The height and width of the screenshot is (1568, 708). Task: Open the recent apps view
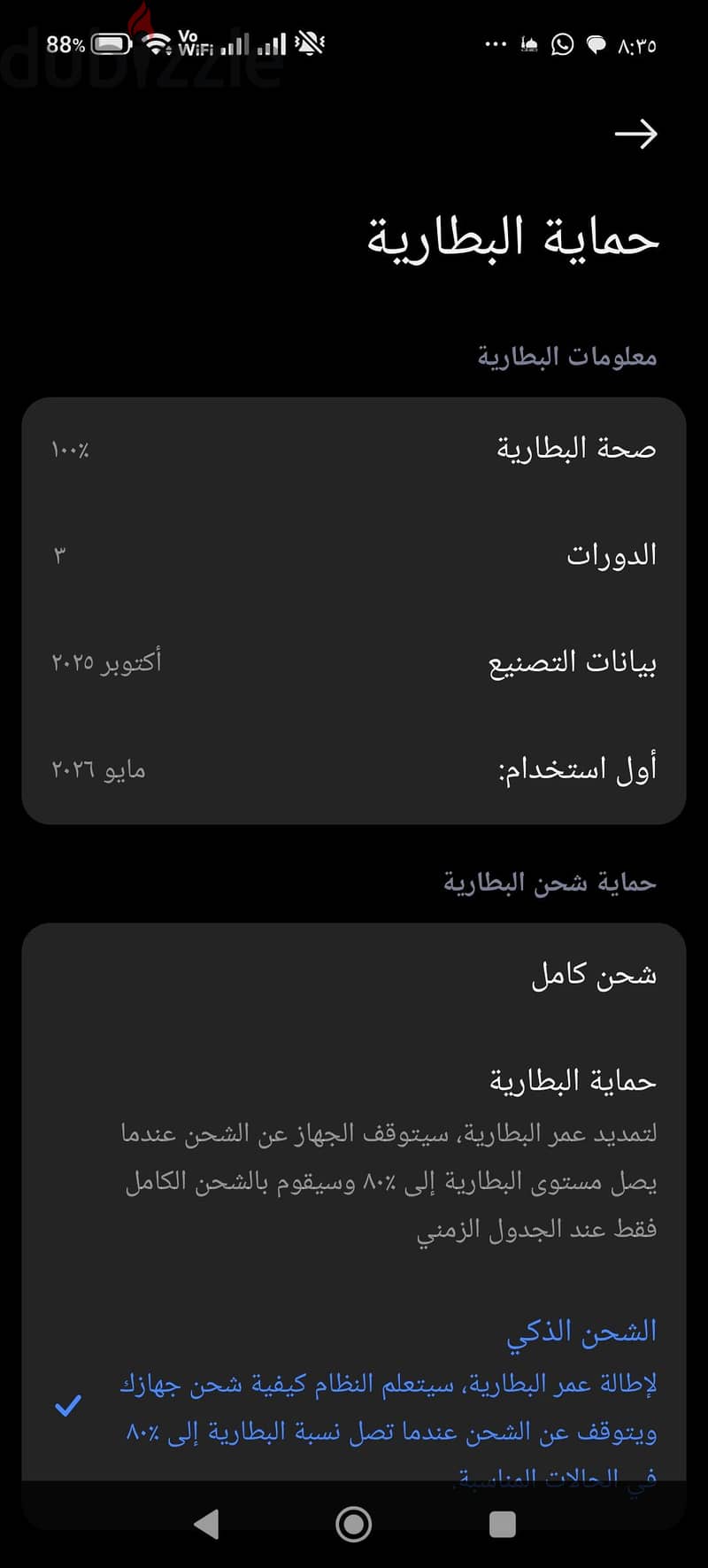502,1524
